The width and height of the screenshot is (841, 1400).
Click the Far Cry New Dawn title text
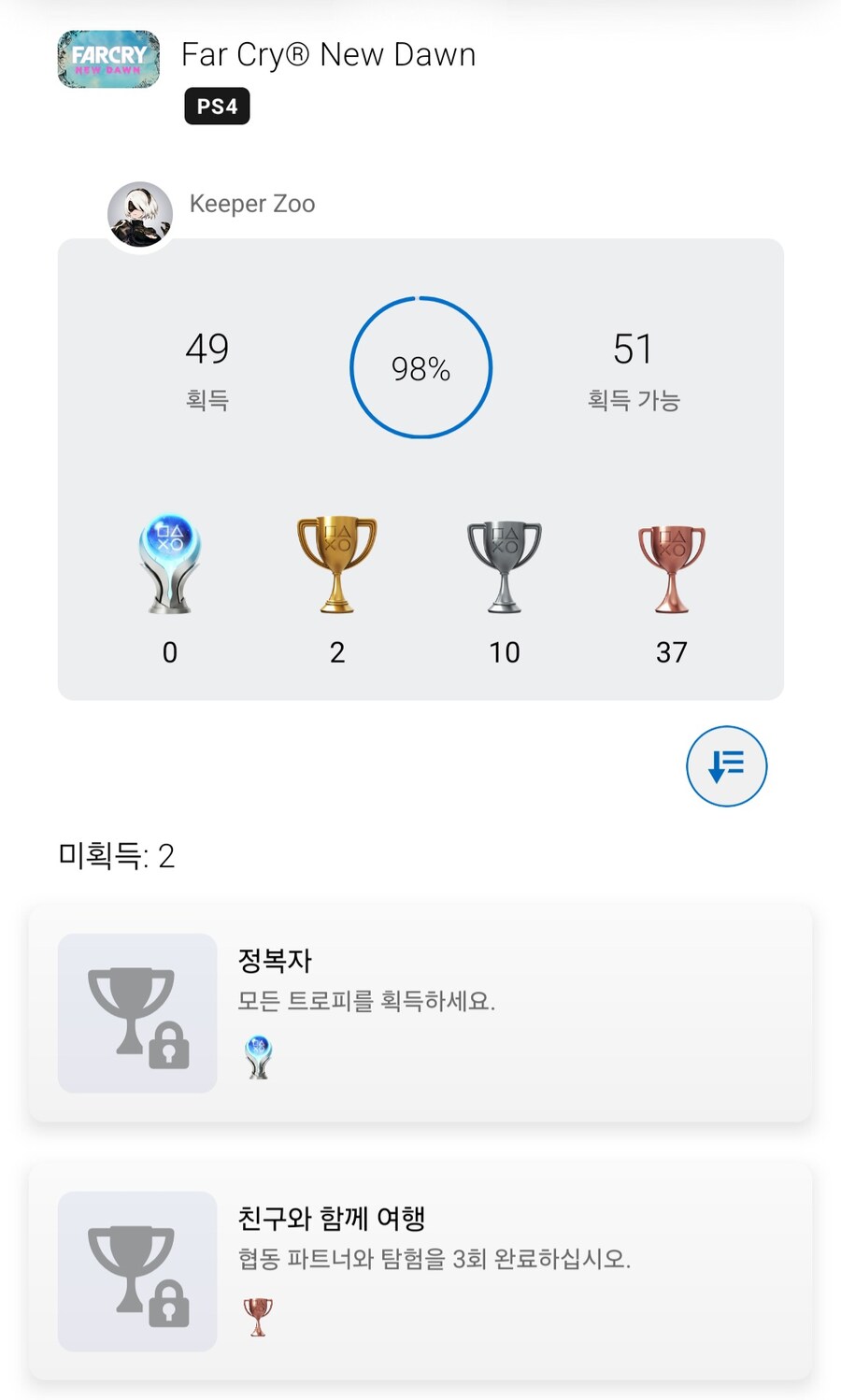(x=329, y=54)
